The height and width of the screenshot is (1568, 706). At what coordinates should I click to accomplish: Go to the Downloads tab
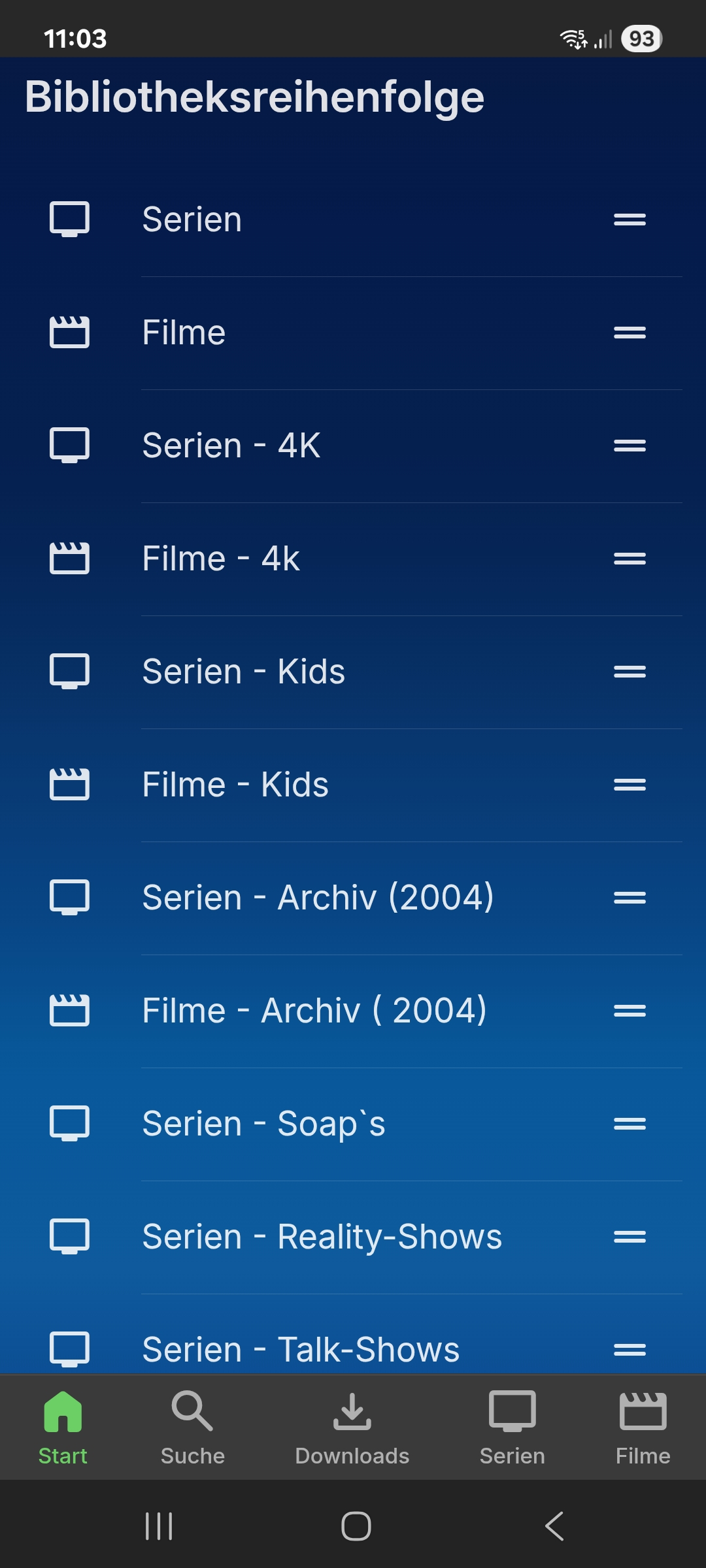tap(352, 1428)
